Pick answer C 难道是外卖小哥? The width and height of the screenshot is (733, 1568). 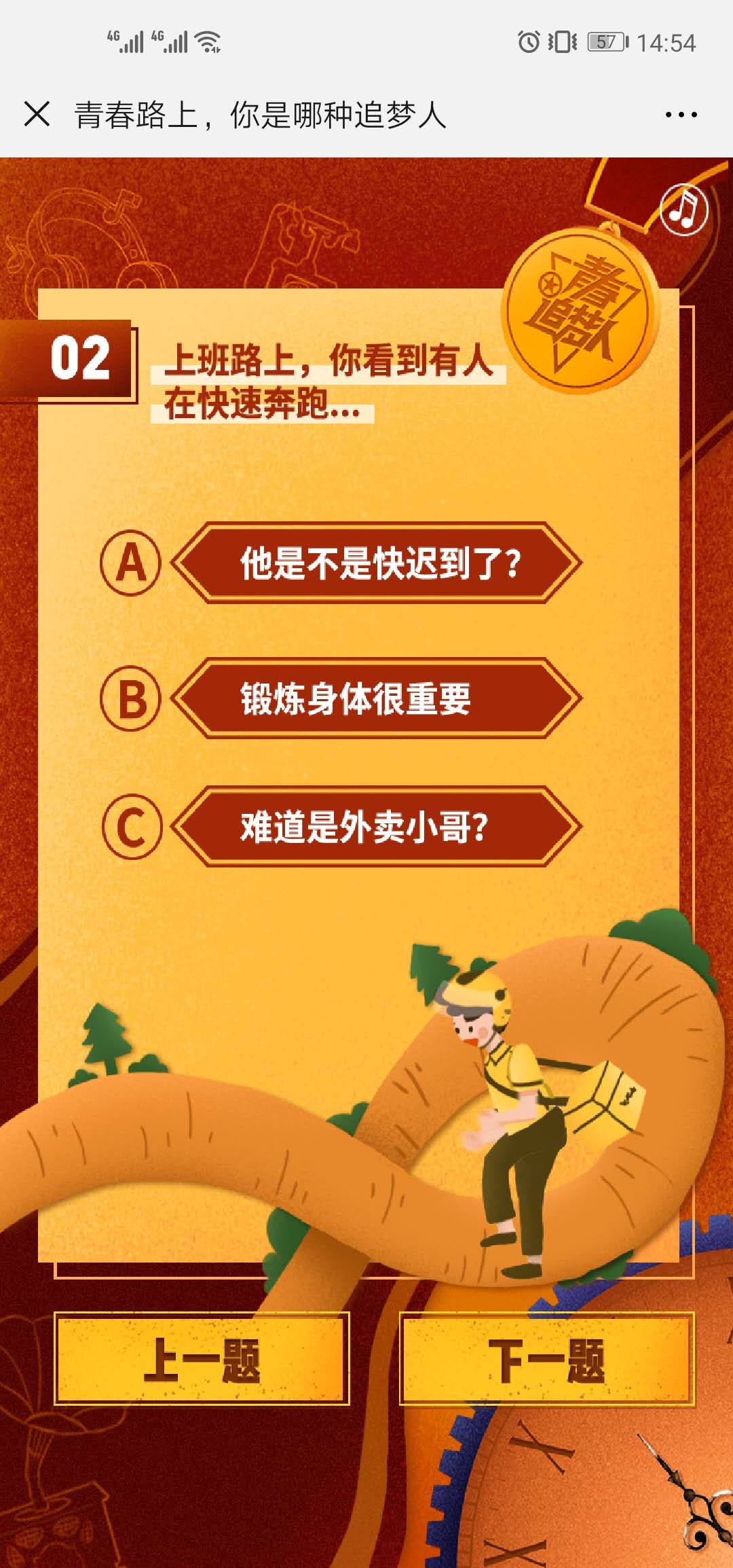377,827
